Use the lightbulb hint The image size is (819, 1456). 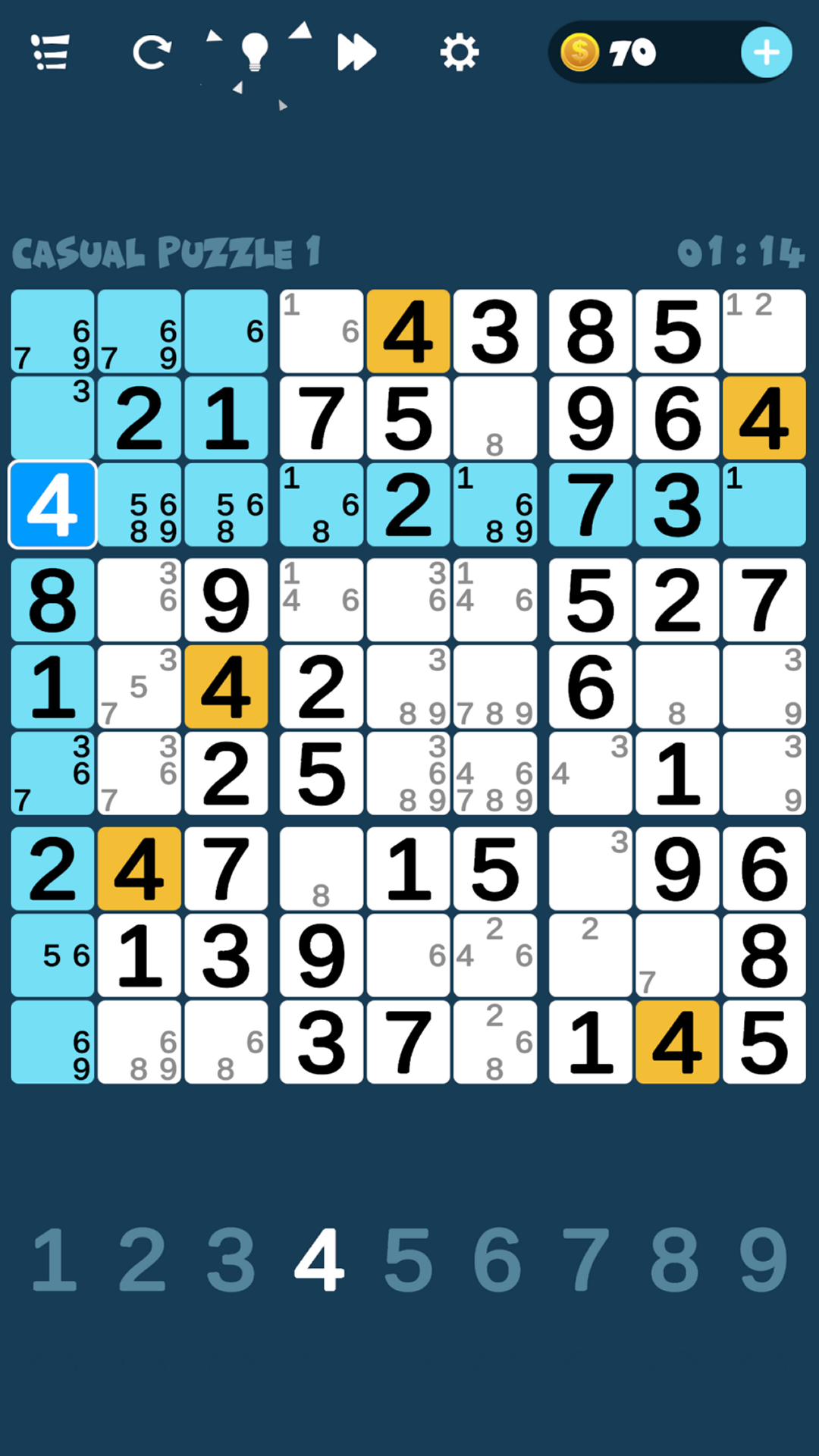click(x=254, y=52)
